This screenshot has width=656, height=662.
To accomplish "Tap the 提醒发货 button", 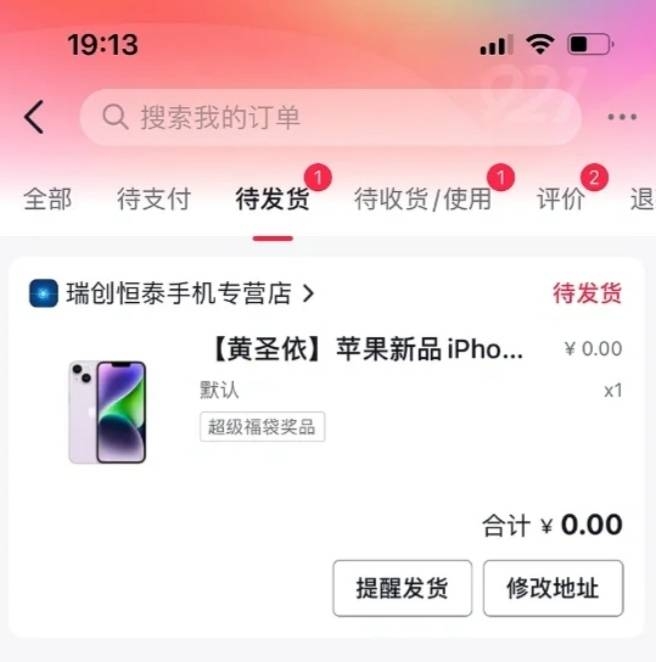I will click(x=402, y=588).
